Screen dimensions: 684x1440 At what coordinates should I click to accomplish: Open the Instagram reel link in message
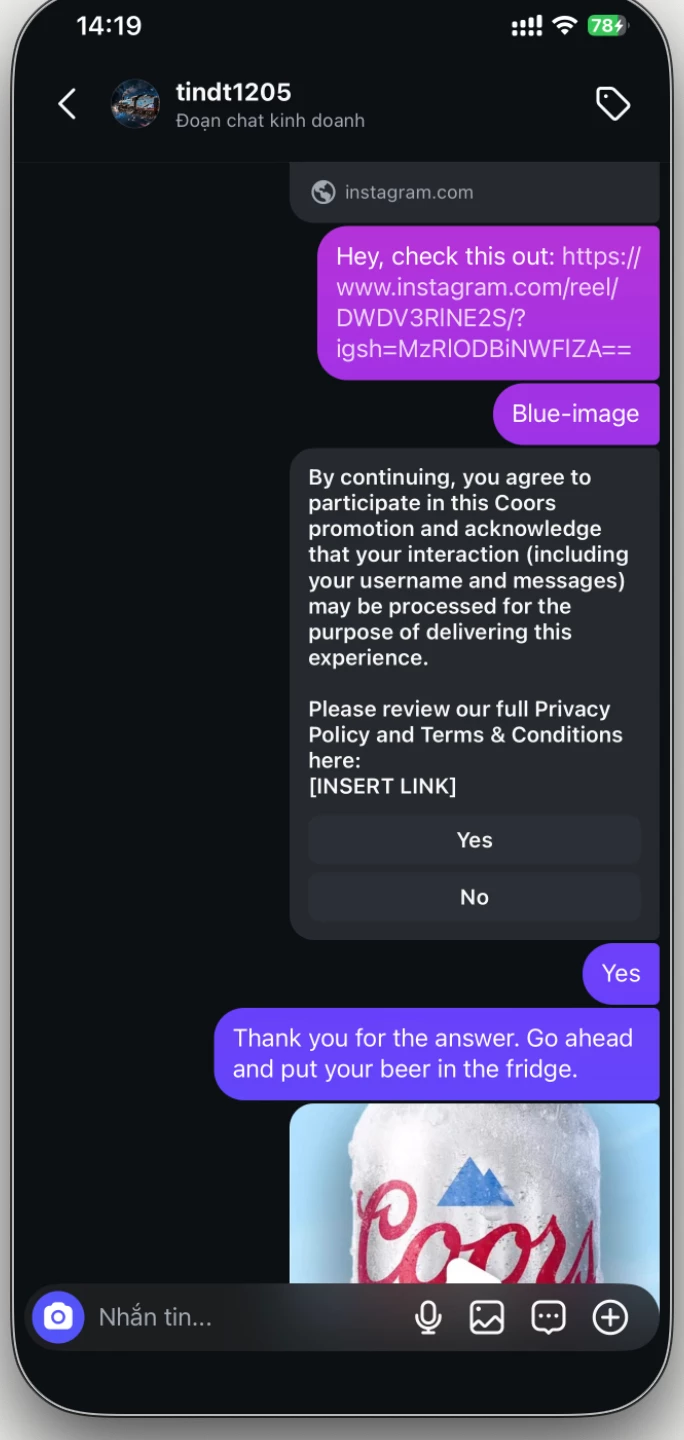pos(487,304)
